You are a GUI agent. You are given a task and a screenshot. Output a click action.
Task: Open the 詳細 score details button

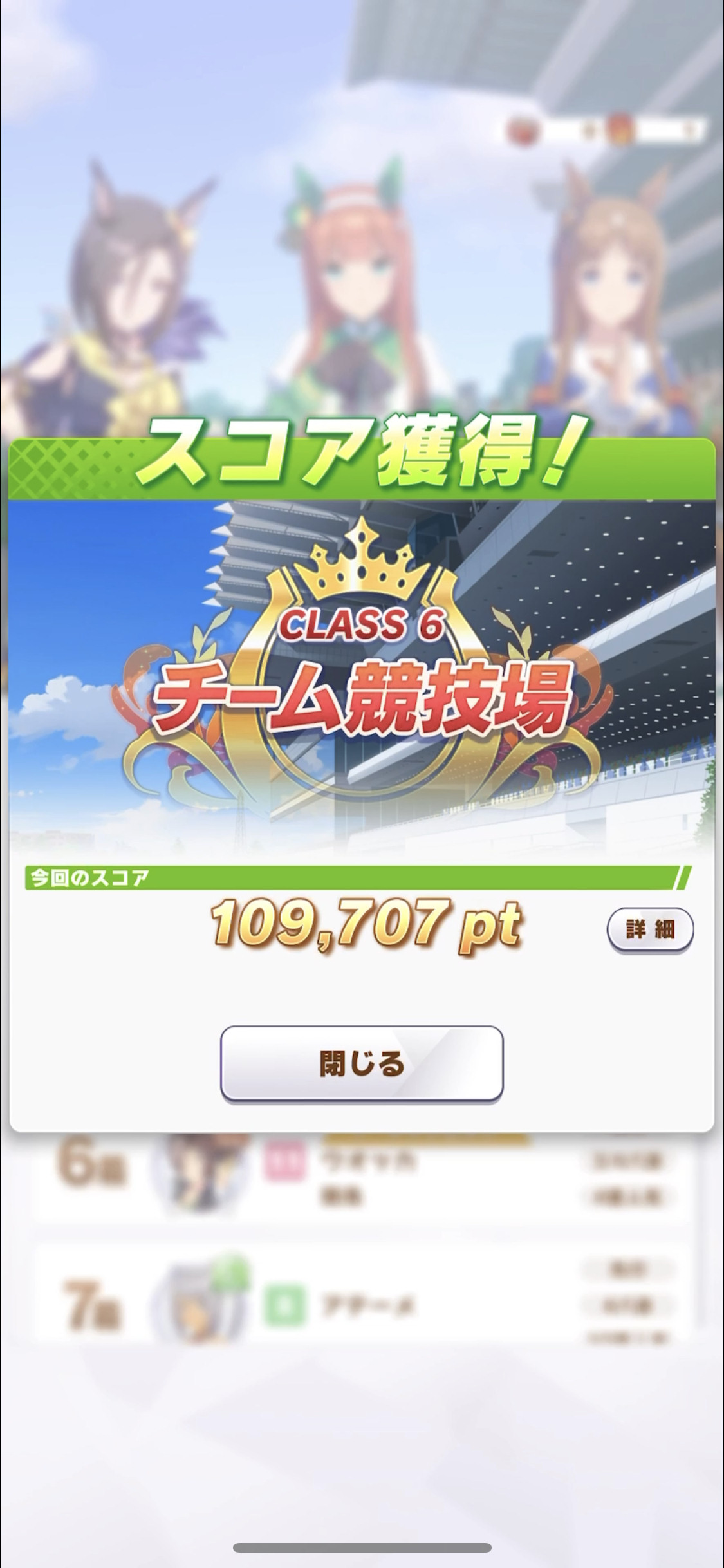[x=650, y=929]
